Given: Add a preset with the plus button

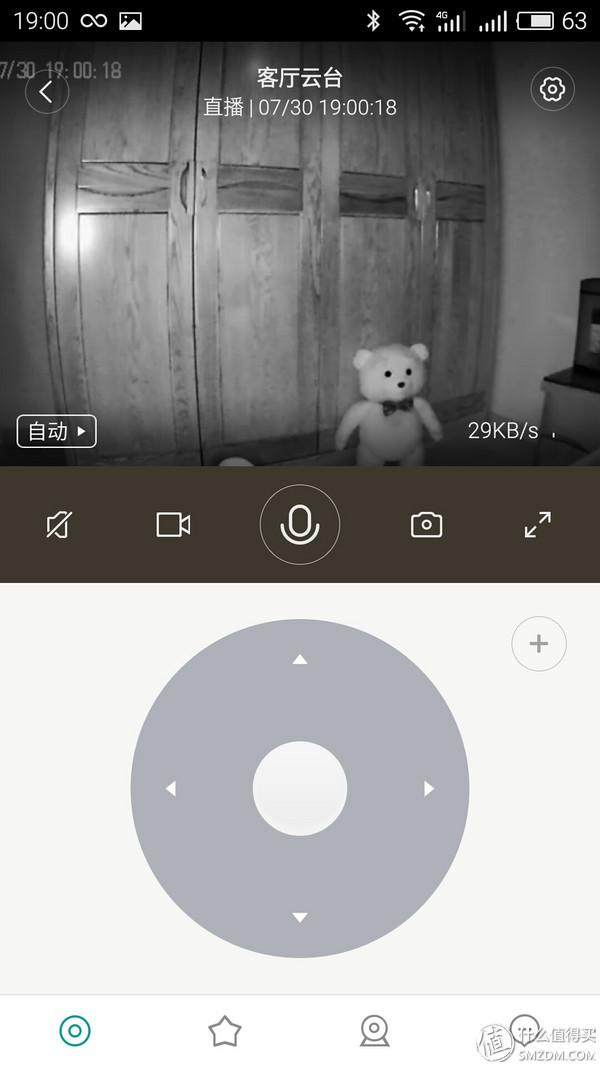Looking at the screenshot, I should 539,643.
